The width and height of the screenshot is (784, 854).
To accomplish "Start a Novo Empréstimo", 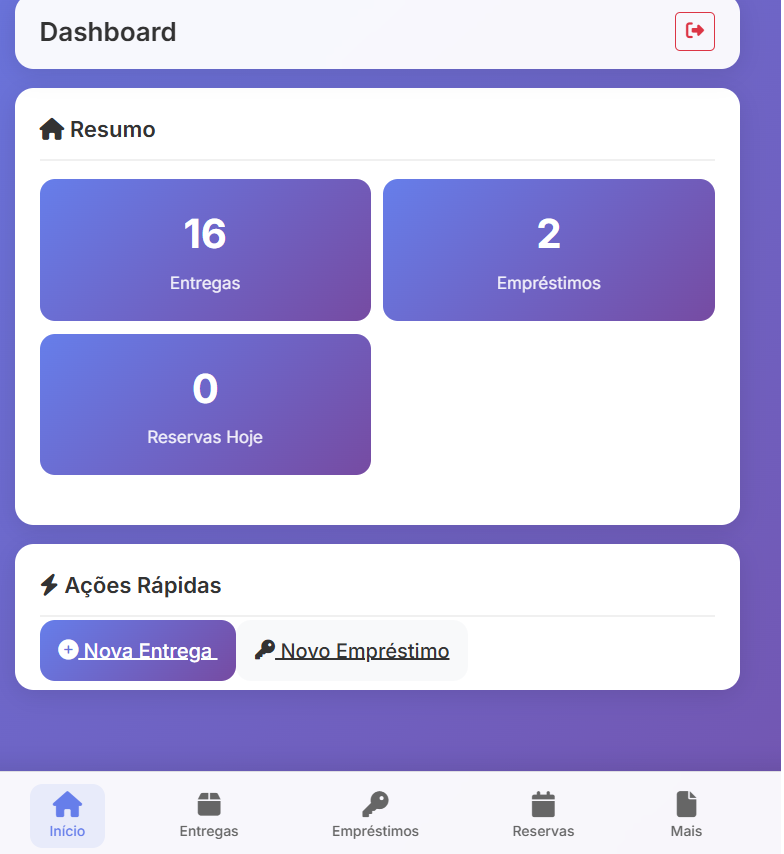I will 352,651.
